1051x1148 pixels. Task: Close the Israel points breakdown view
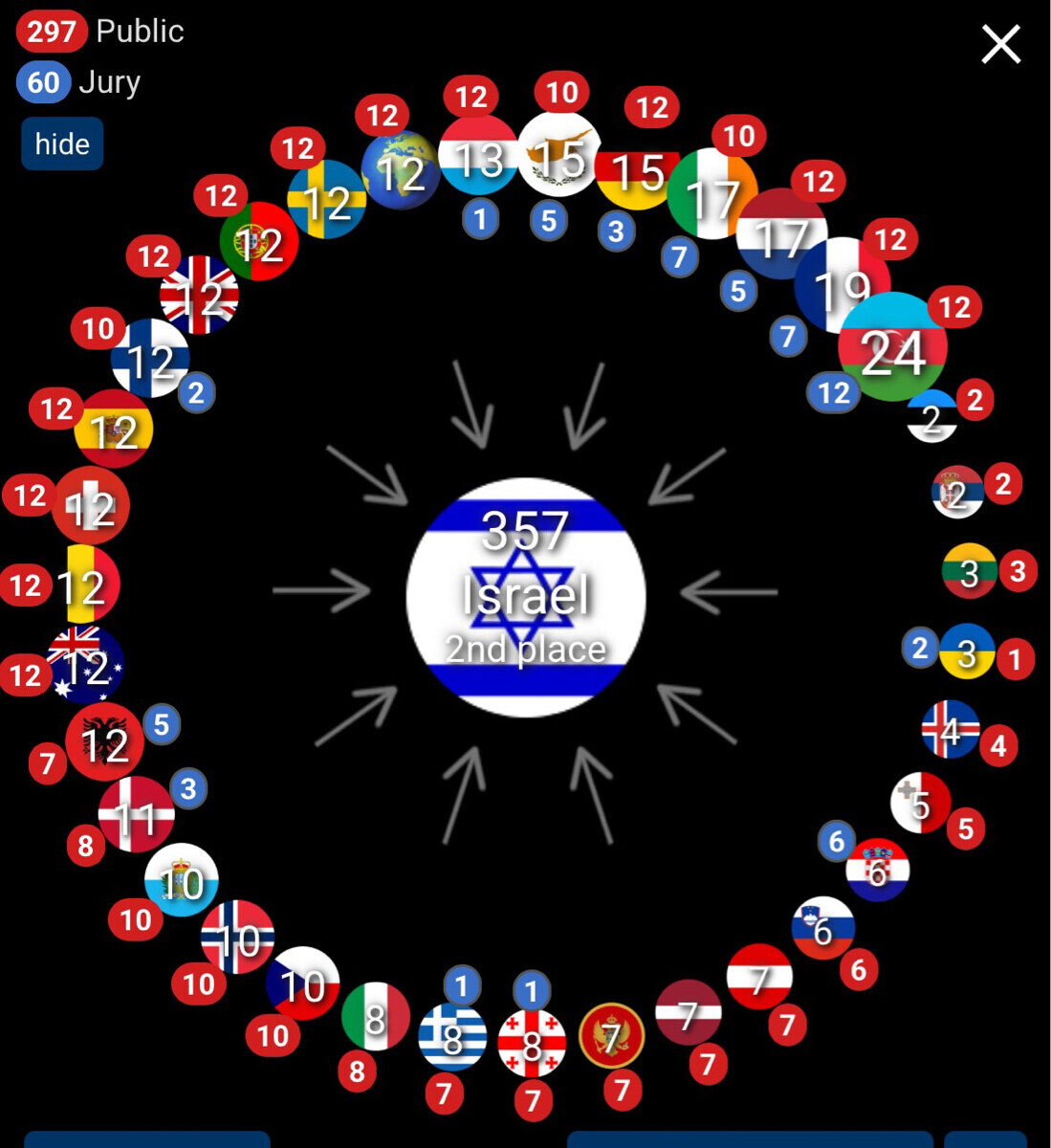point(1000,44)
